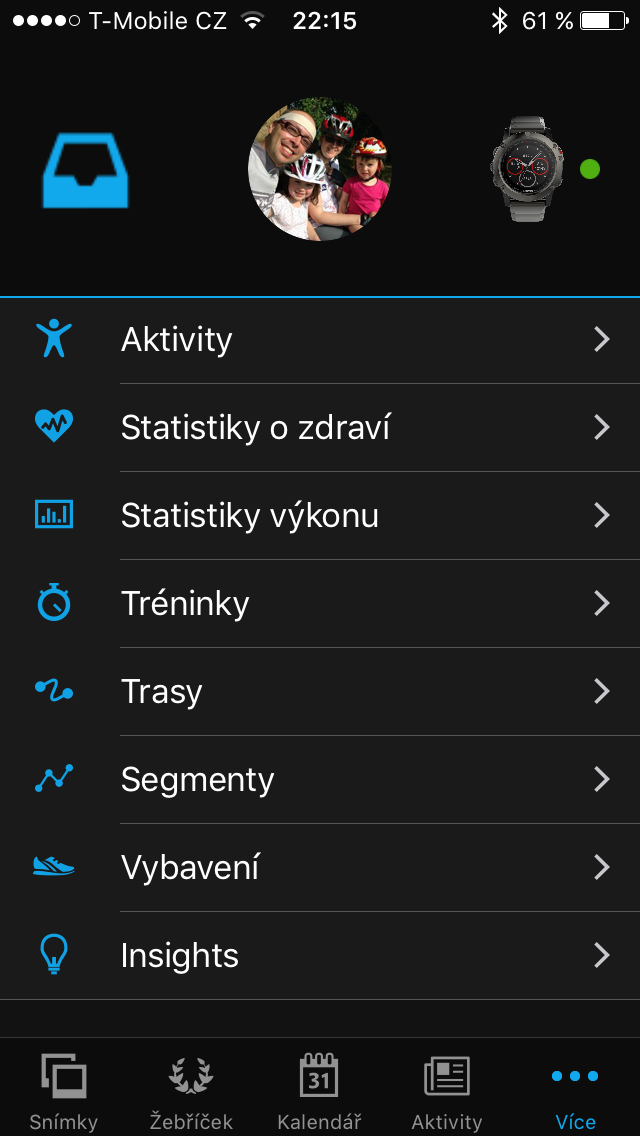Screen dimensions: 640x1136
Task: Open the blue inbox tray icon
Action: pyautogui.click(x=86, y=170)
